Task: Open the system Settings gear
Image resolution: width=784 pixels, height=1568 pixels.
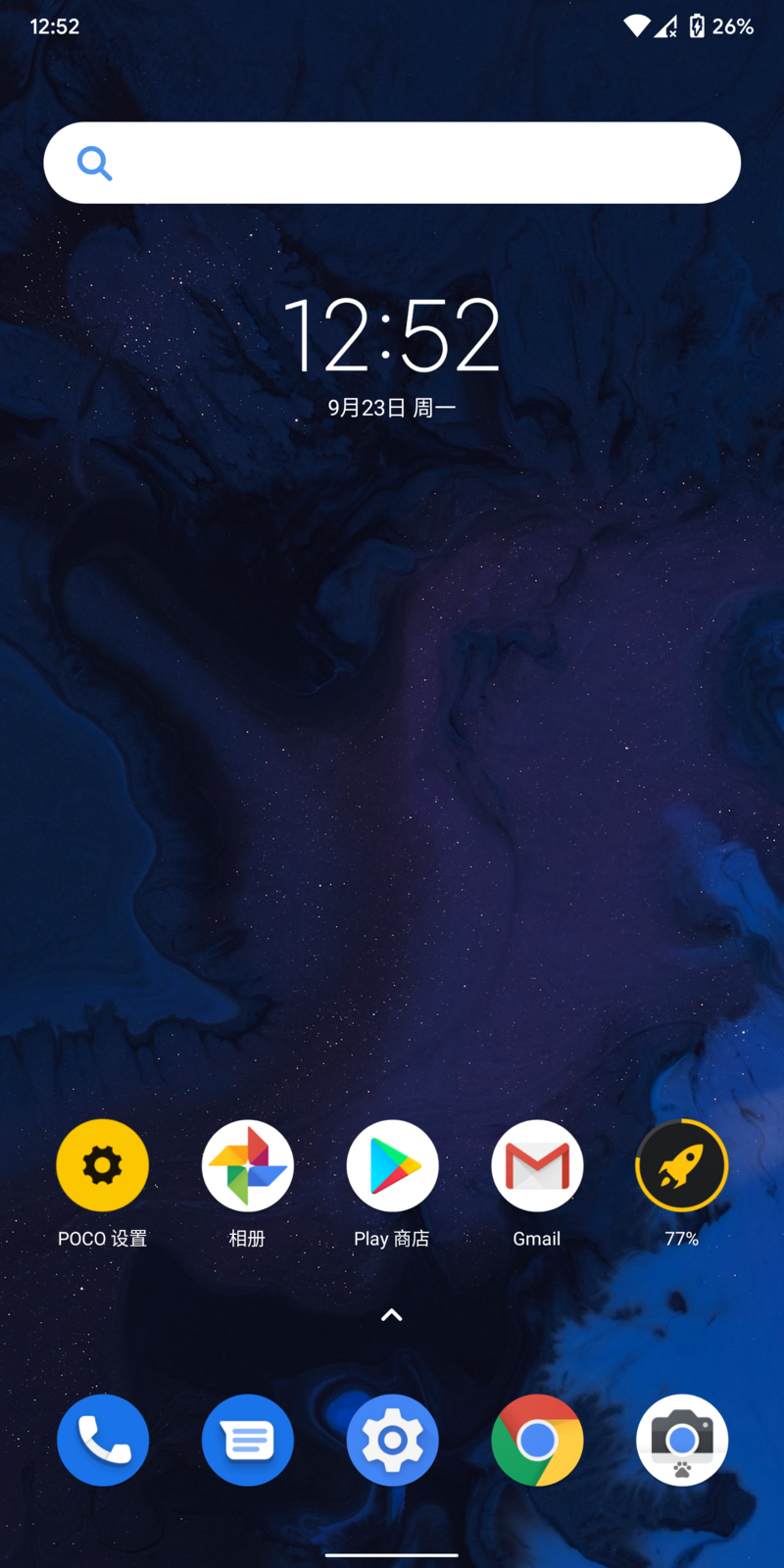Action: click(392, 1440)
